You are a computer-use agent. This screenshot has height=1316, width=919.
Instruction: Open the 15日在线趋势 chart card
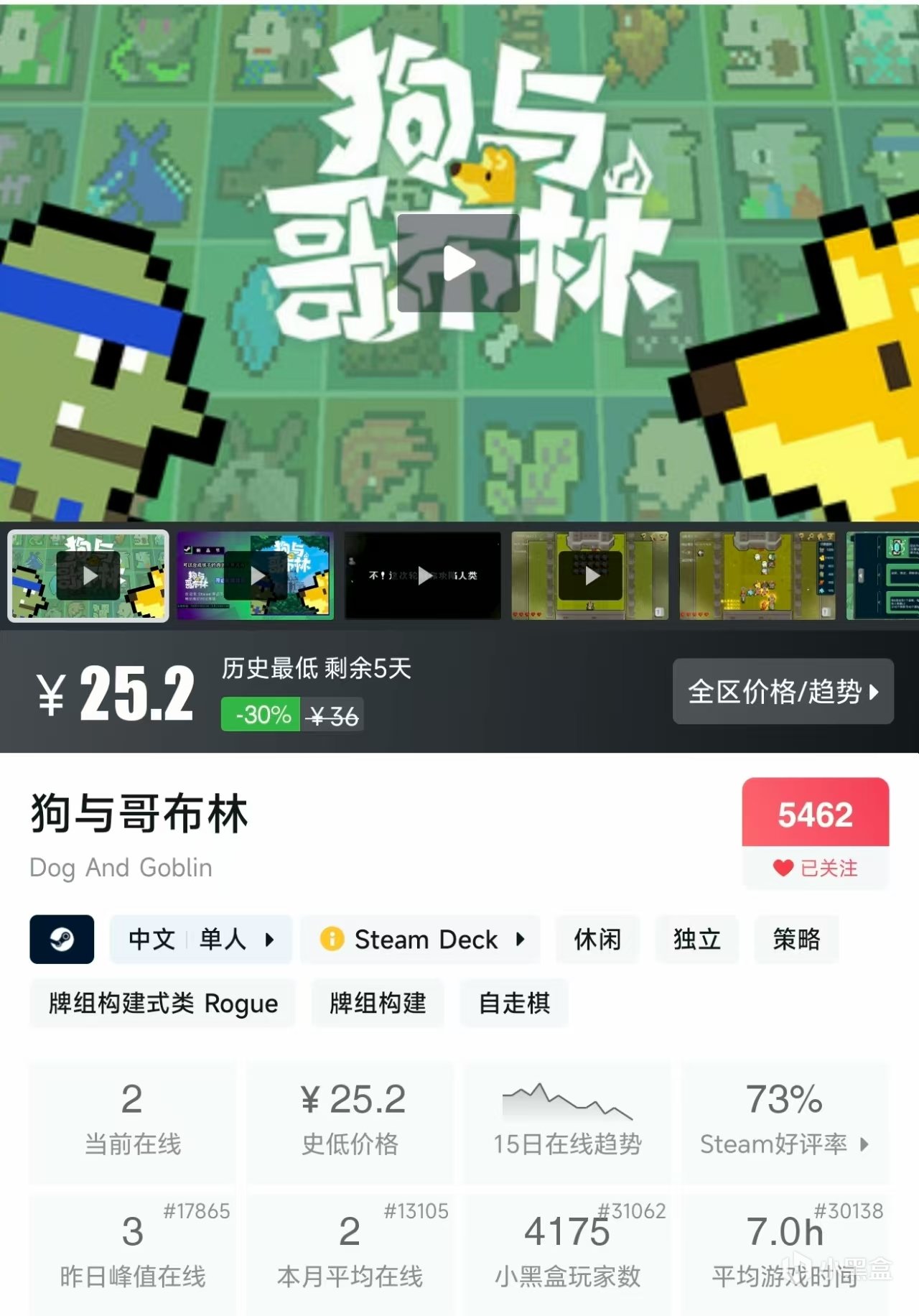(567, 1122)
